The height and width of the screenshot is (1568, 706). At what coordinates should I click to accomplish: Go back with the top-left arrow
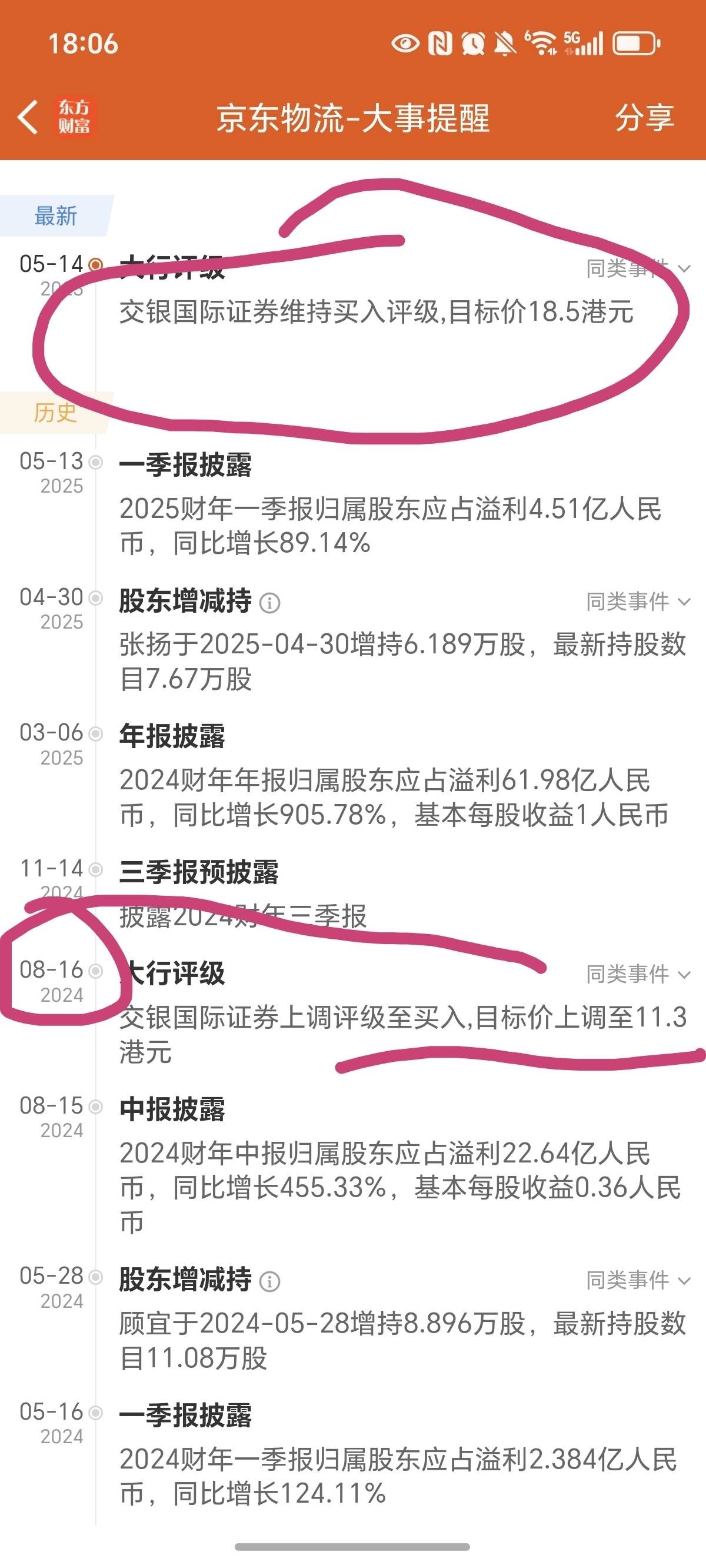28,117
